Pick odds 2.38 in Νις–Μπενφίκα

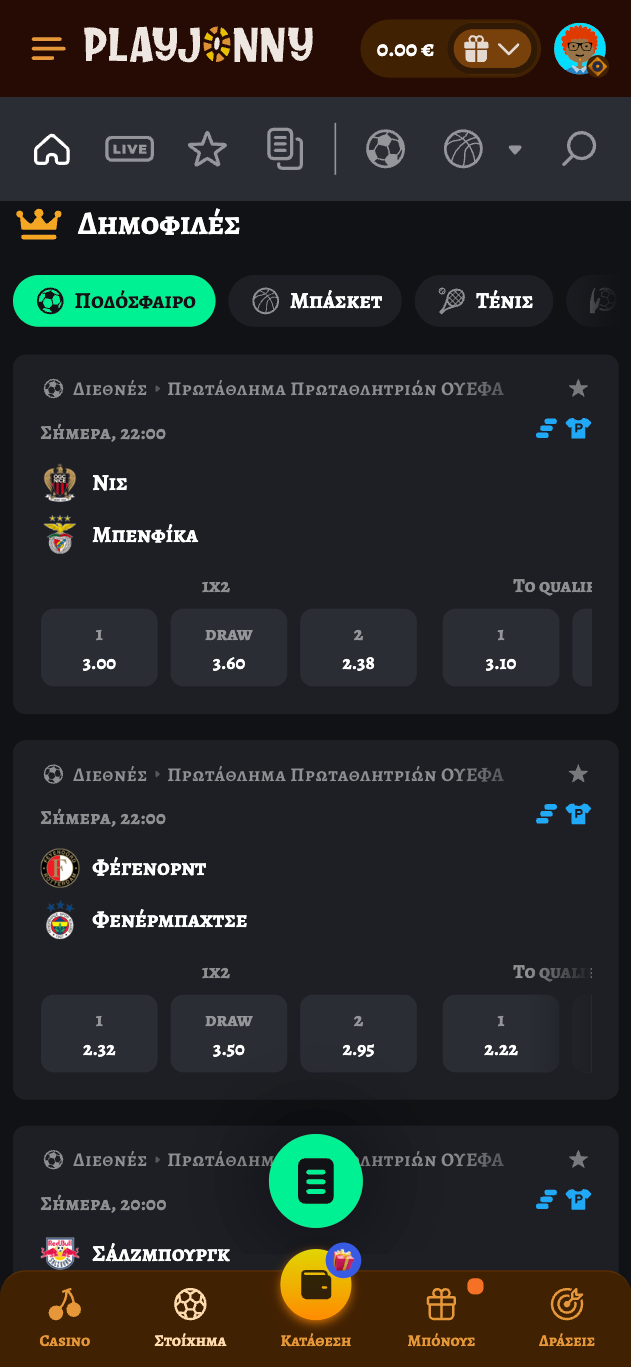tap(358, 648)
